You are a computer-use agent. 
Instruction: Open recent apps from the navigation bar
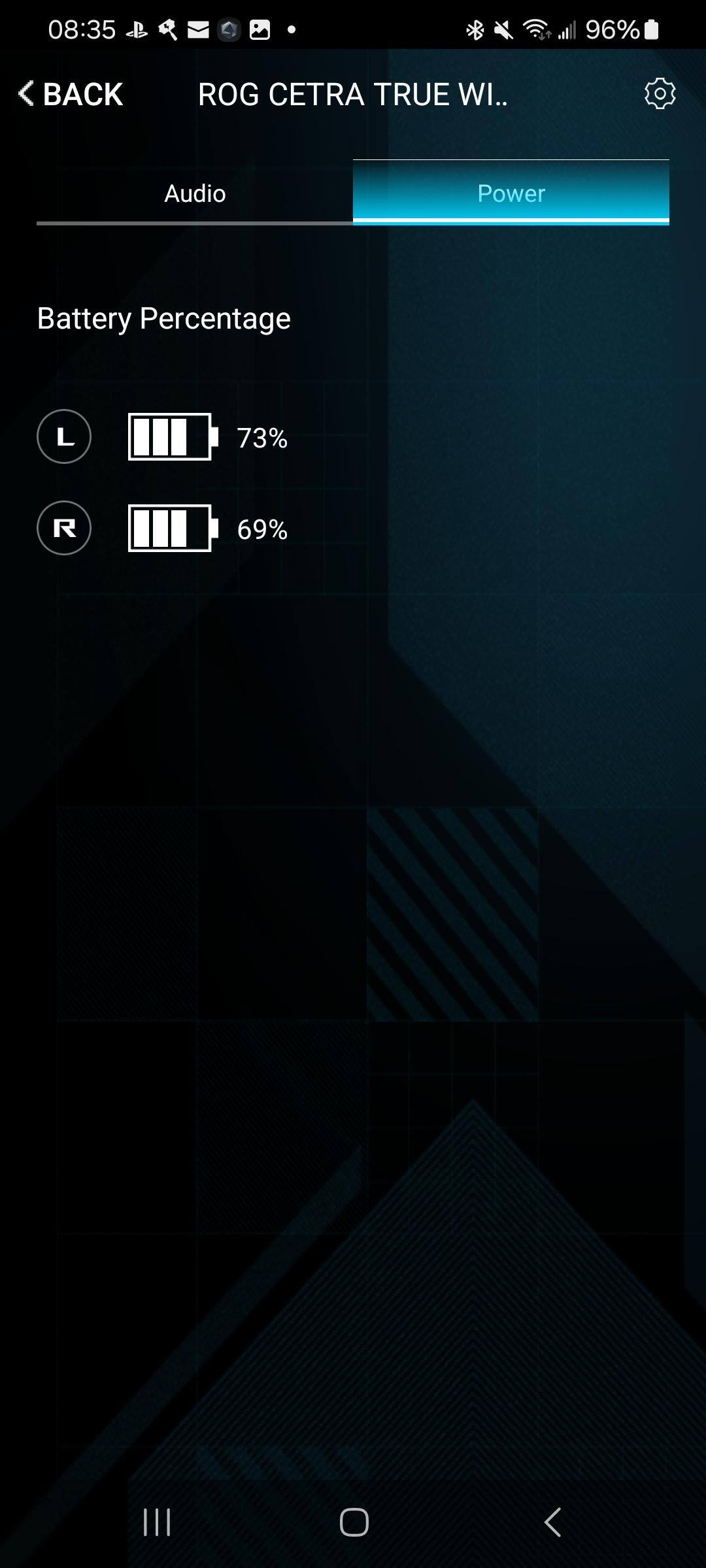pos(157,1522)
